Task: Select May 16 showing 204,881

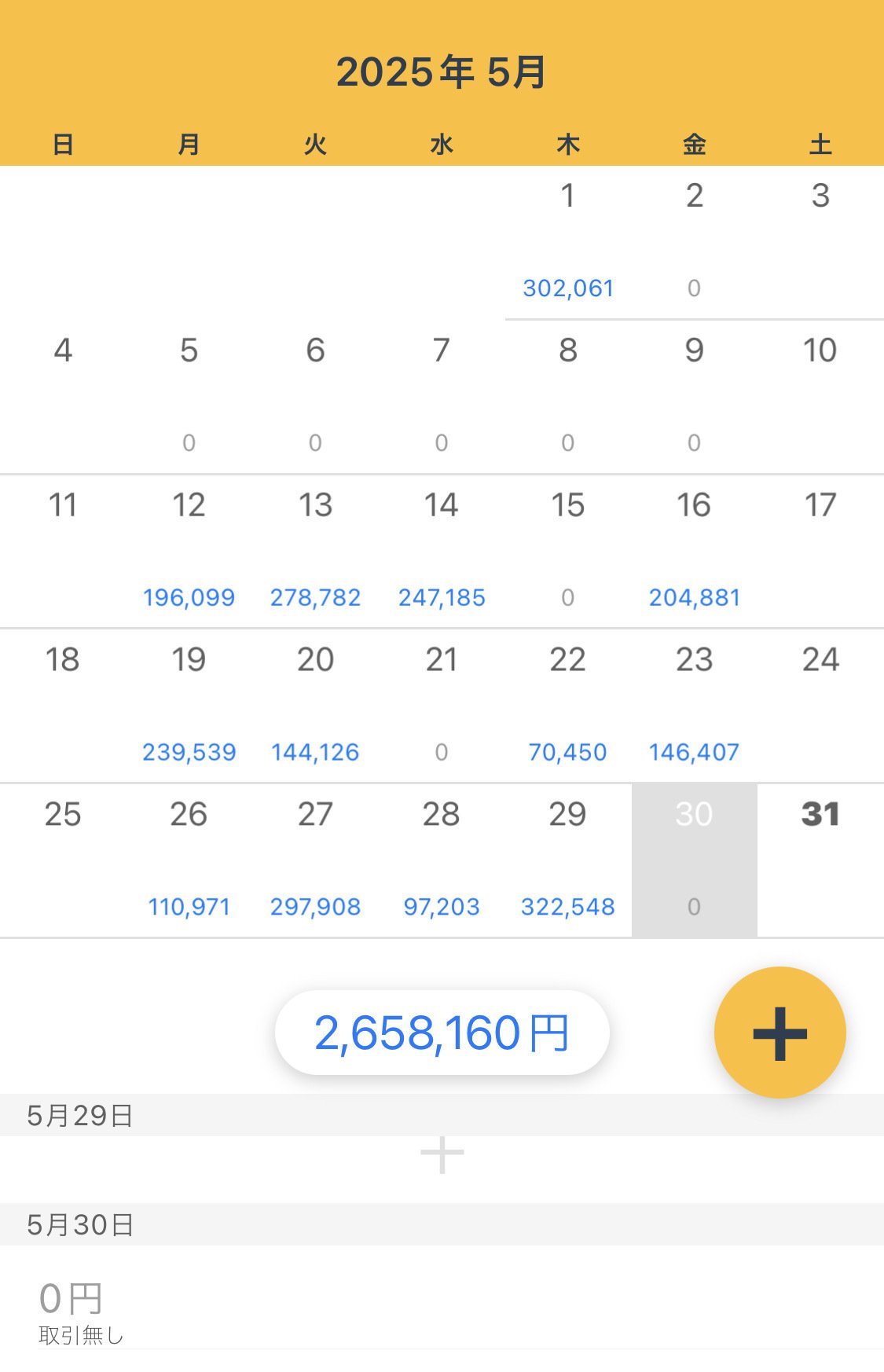Action: [694, 506]
